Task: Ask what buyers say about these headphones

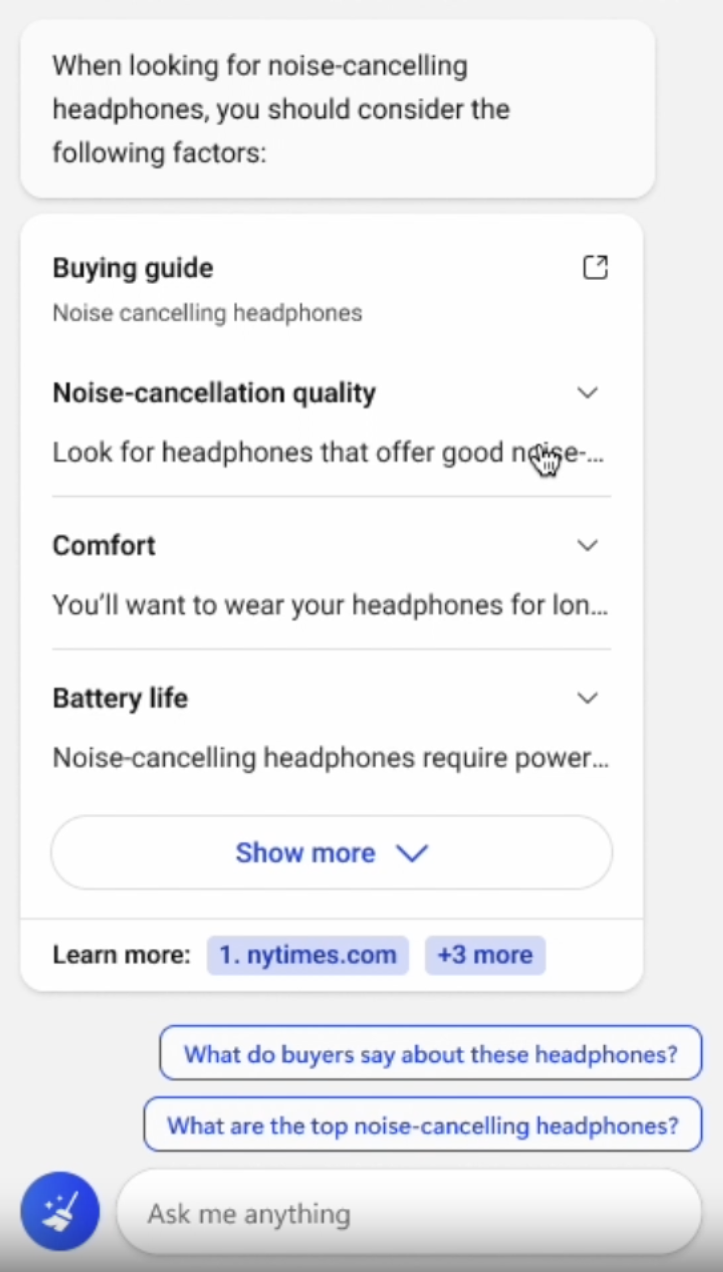Action: pos(431,1053)
